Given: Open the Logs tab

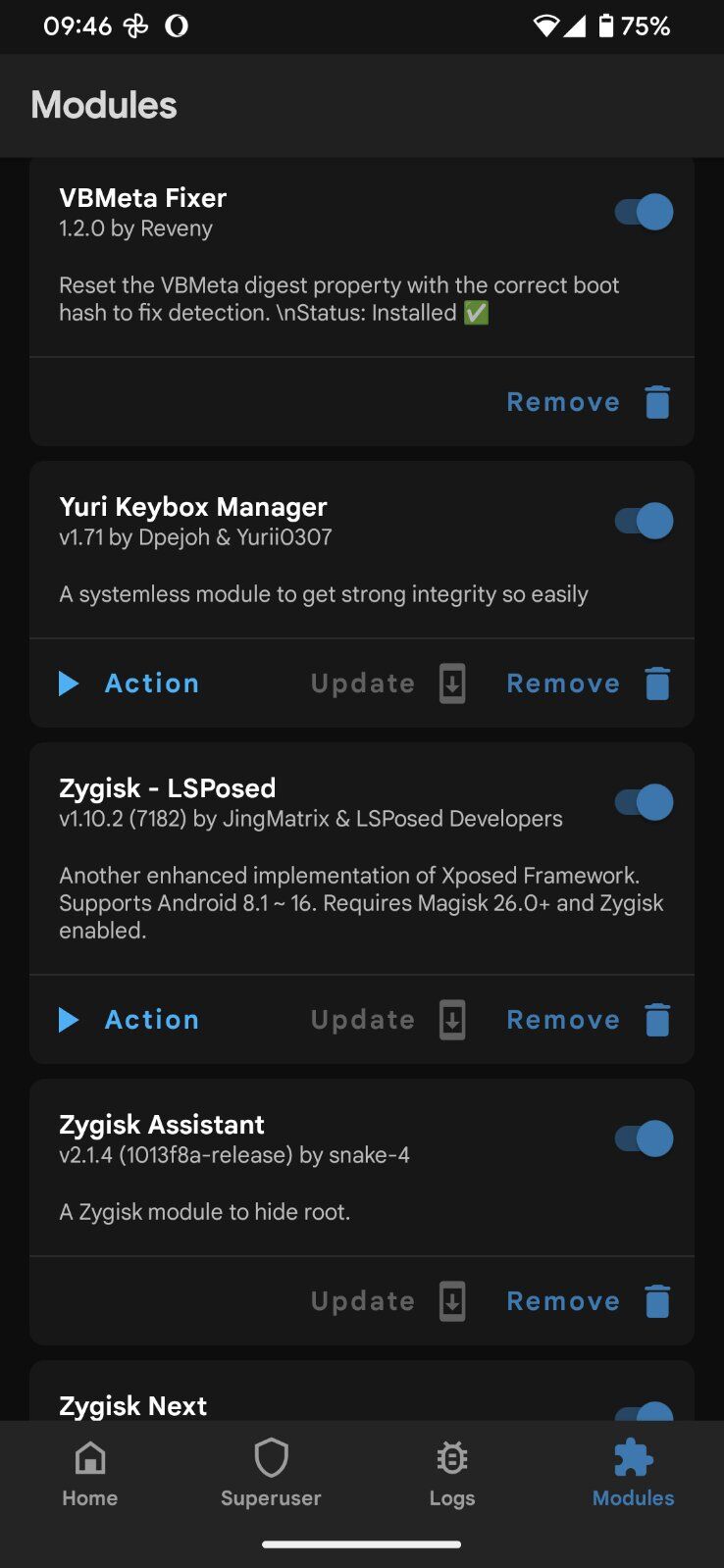Looking at the screenshot, I should point(452,1474).
